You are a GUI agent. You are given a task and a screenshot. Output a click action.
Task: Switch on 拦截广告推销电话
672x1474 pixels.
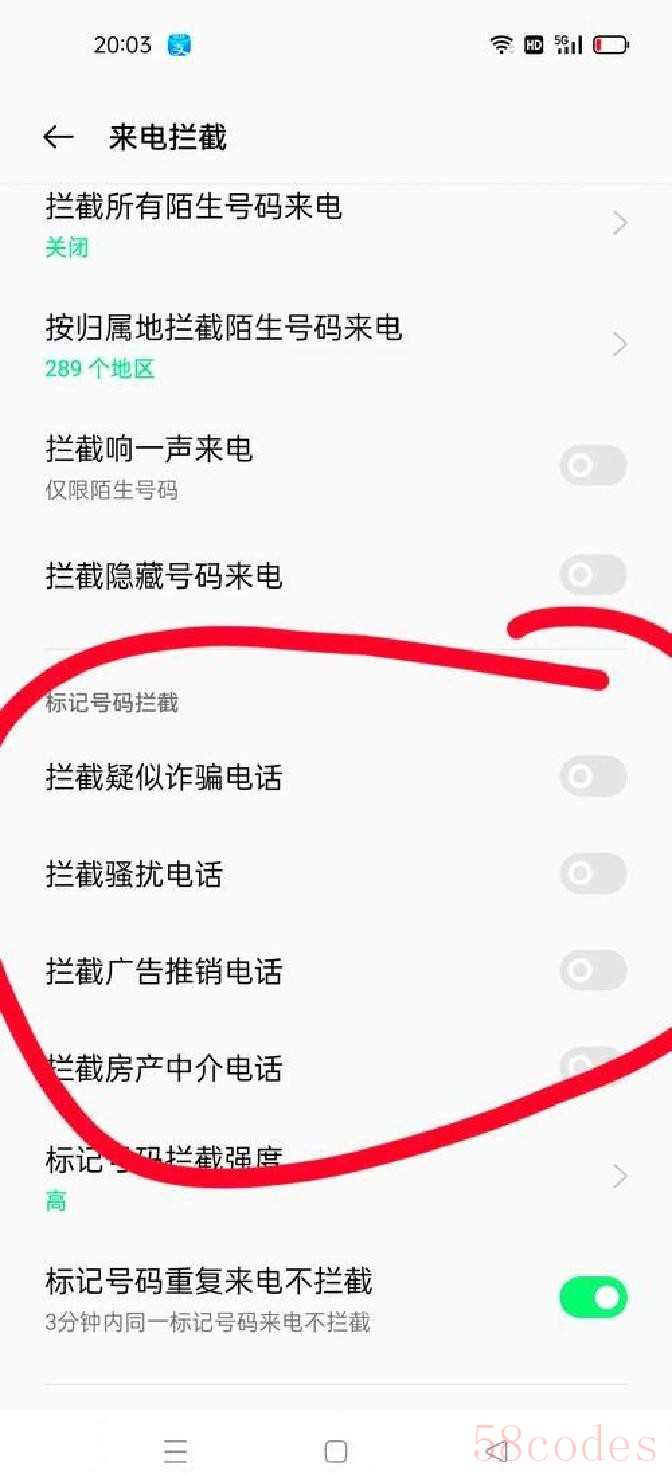tap(593, 971)
